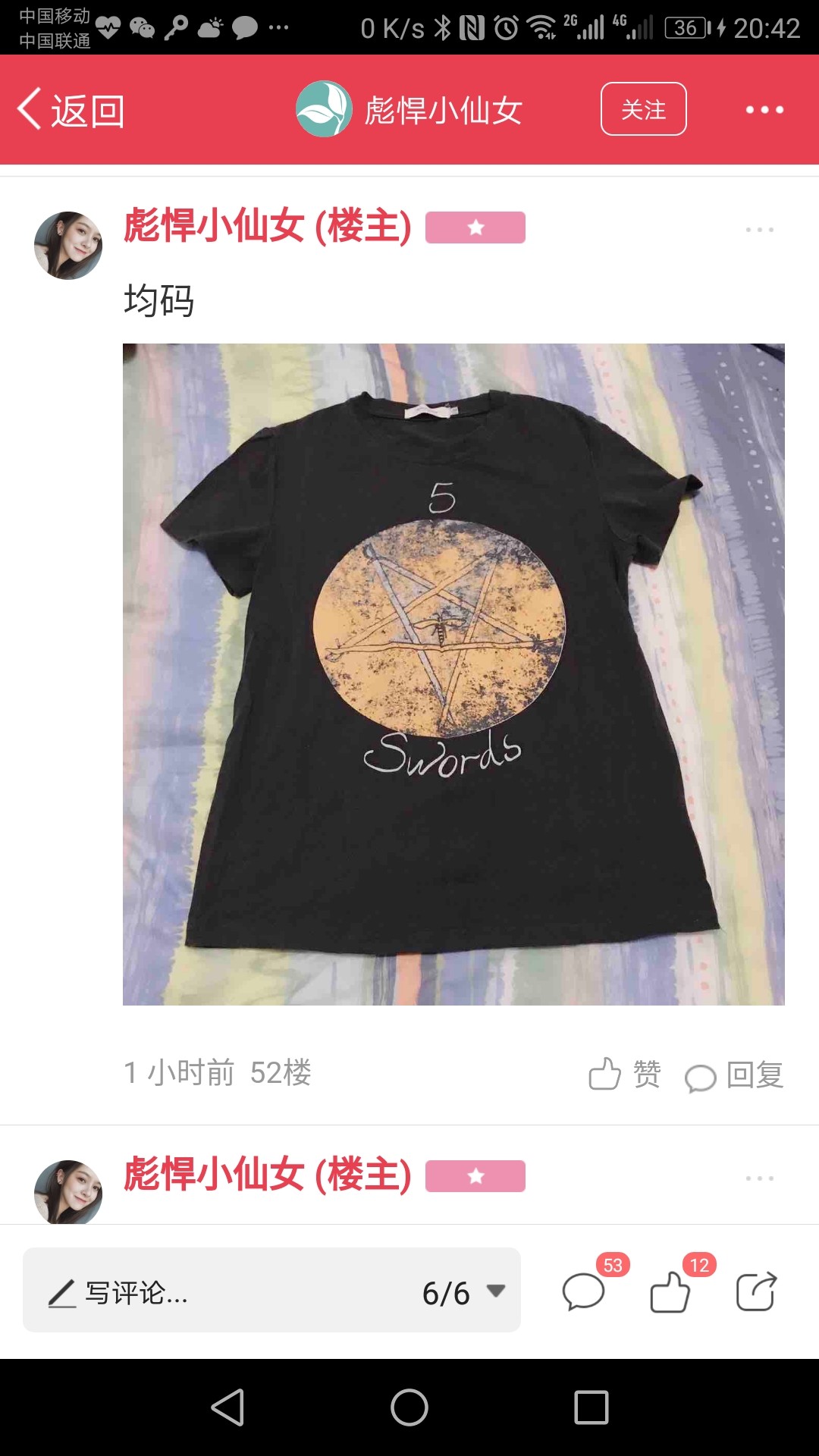This screenshot has height=1456, width=819.
Task: Open 彪悍小仙女's avatar on the 52楼 post
Action: click(68, 245)
